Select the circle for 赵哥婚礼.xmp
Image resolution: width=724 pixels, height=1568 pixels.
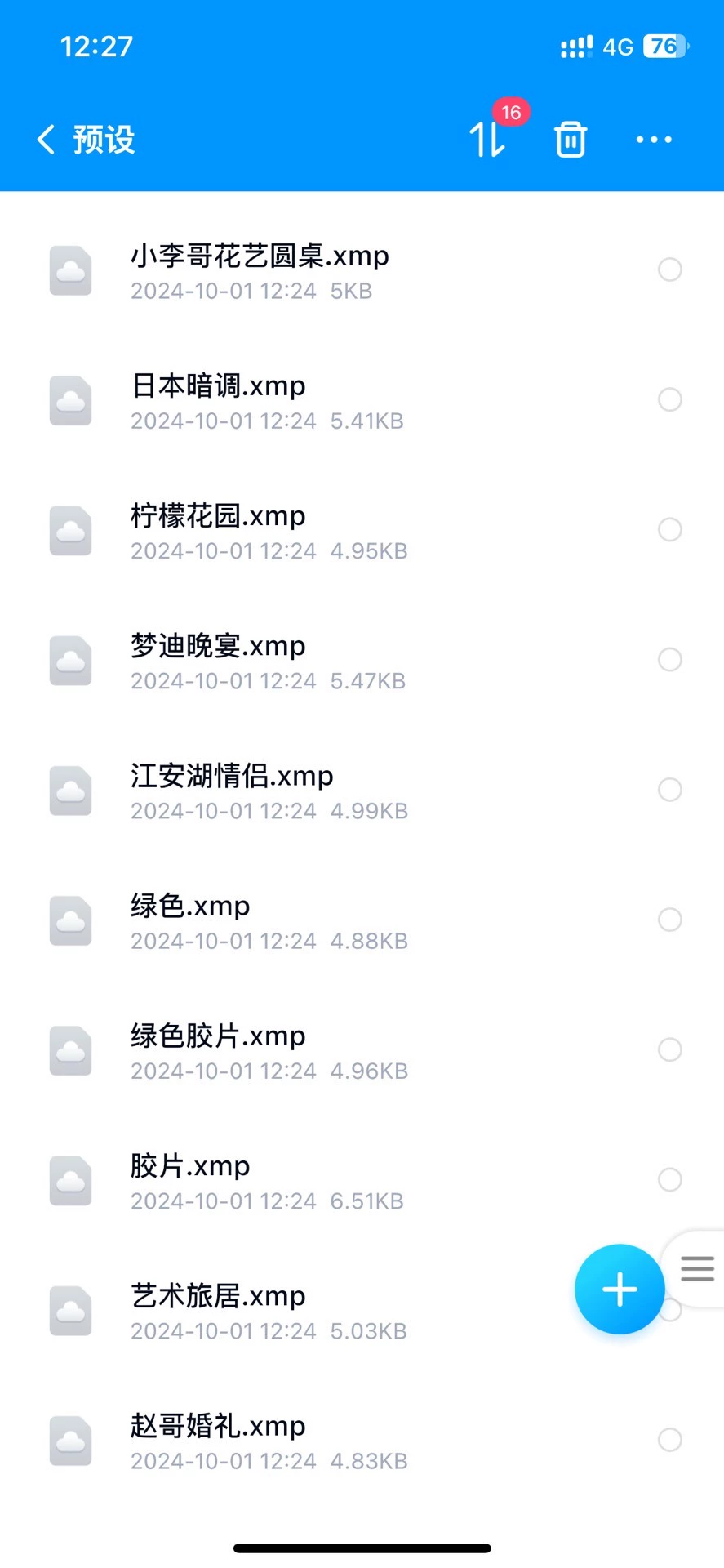pos(670,1440)
